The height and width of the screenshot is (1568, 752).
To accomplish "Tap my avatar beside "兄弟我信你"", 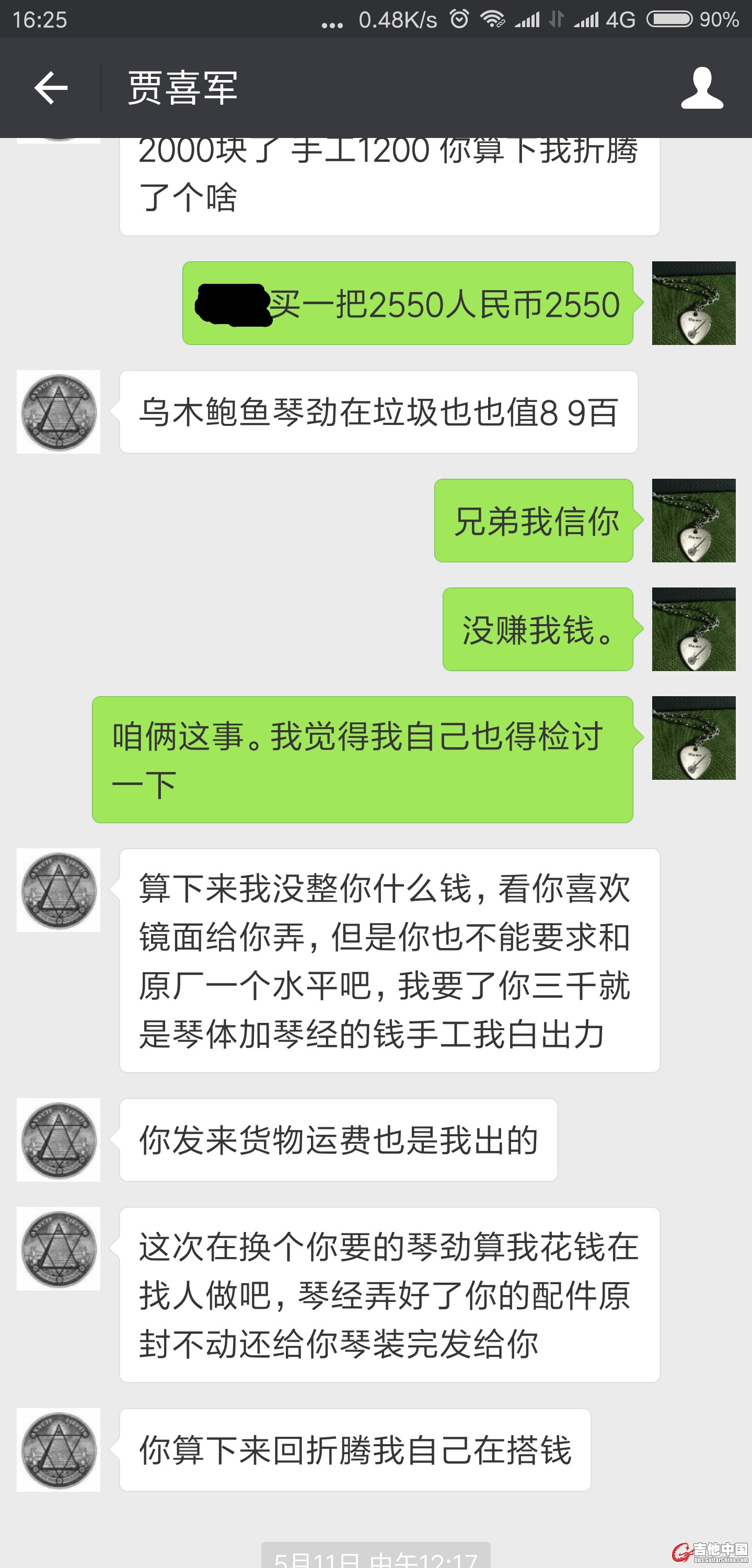I will 693,521.
